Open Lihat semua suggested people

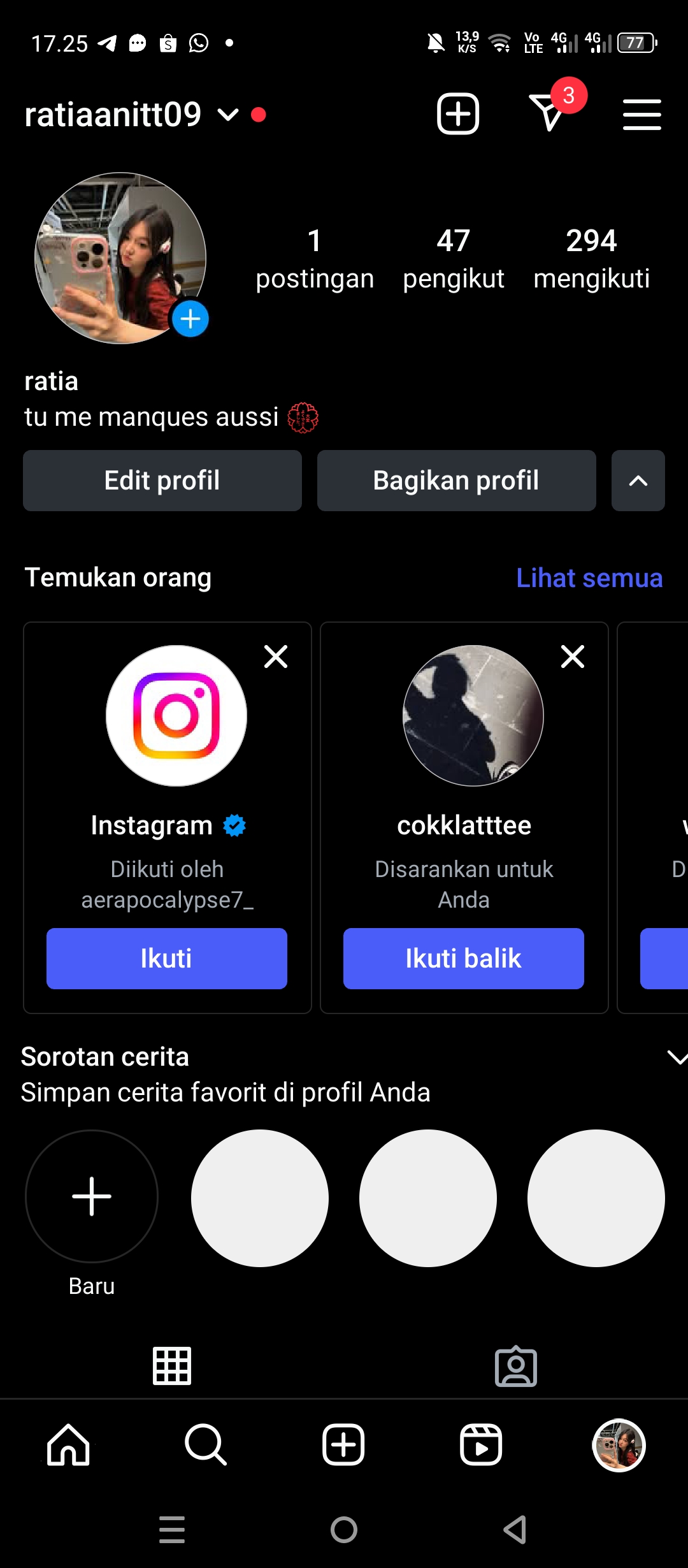pos(589,578)
